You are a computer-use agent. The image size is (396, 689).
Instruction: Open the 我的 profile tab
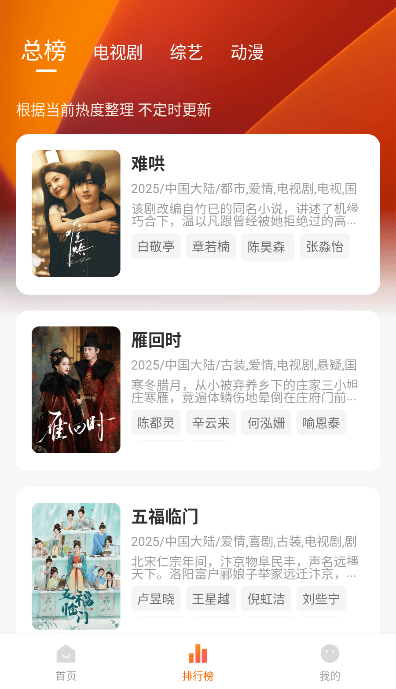click(330, 662)
